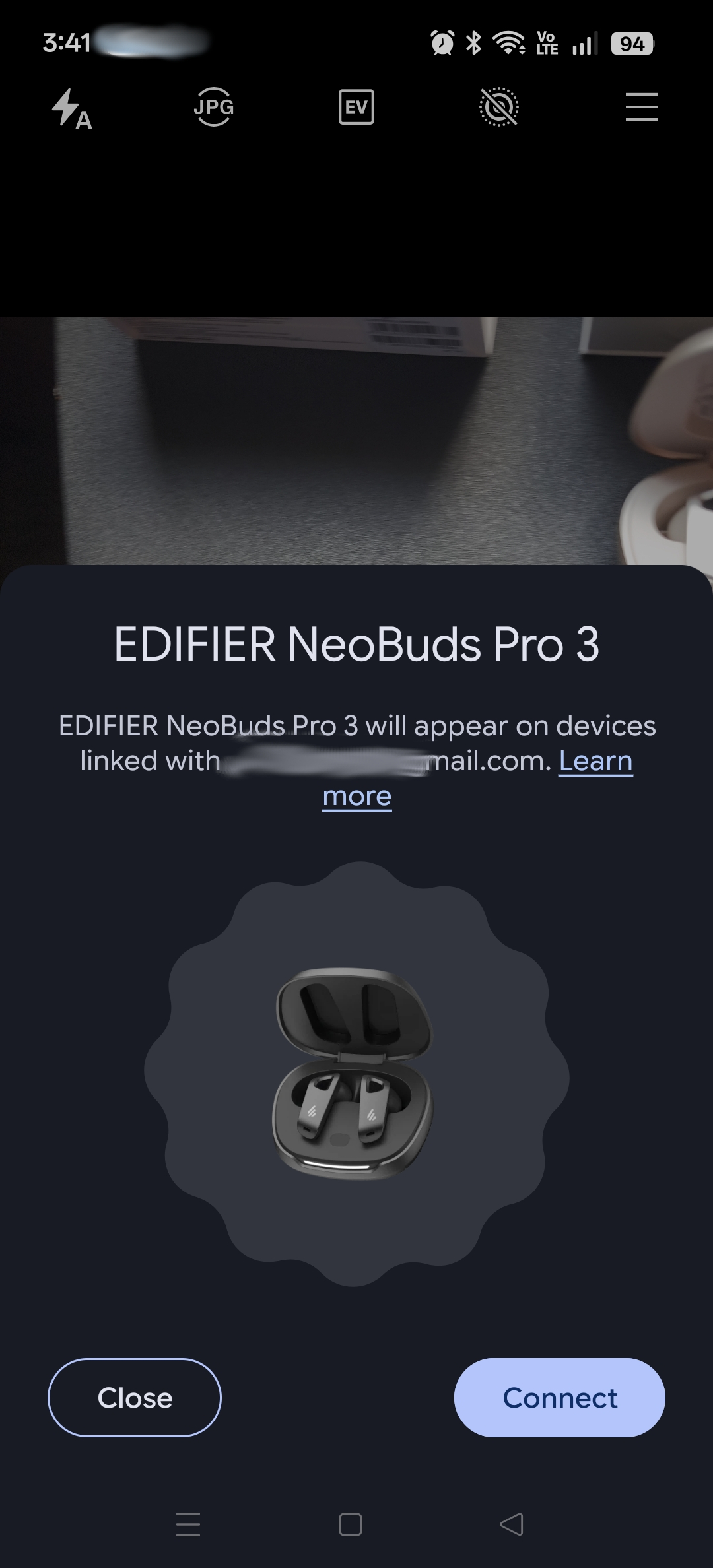Viewport: 713px width, 1568px height.
Task: Open the Learn more link
Action: click(x=595, y=761)
